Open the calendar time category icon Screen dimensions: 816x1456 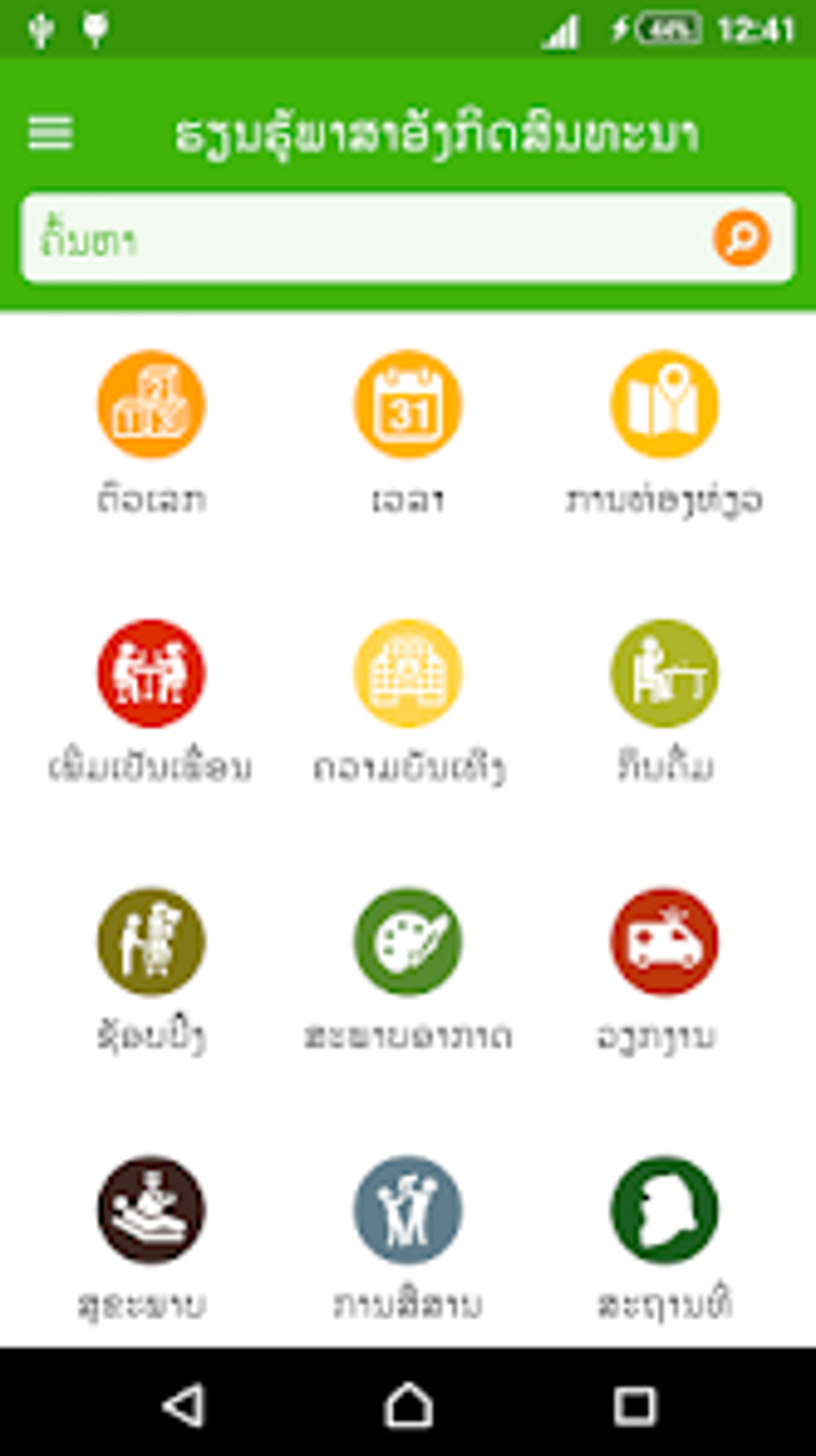[x=408, y=404]
